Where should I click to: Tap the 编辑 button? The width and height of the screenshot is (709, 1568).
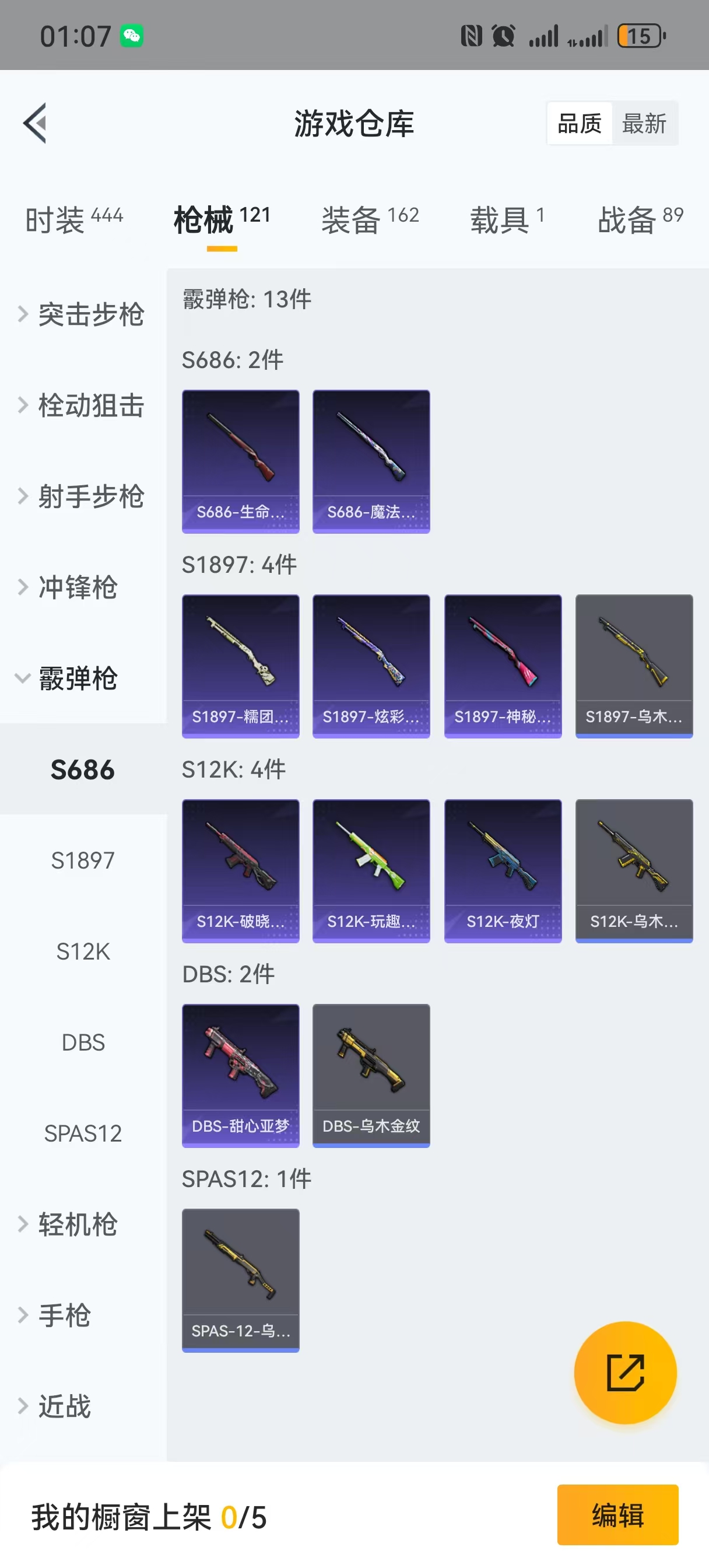(617, 1514)
